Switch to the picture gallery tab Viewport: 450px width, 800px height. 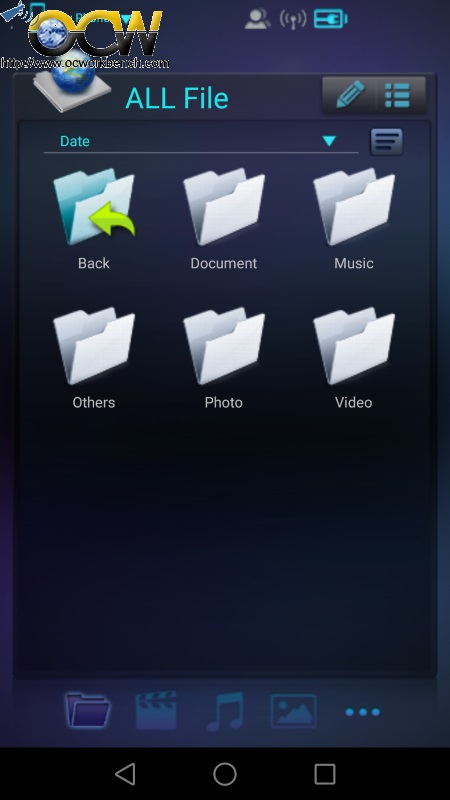coord(293,711)
